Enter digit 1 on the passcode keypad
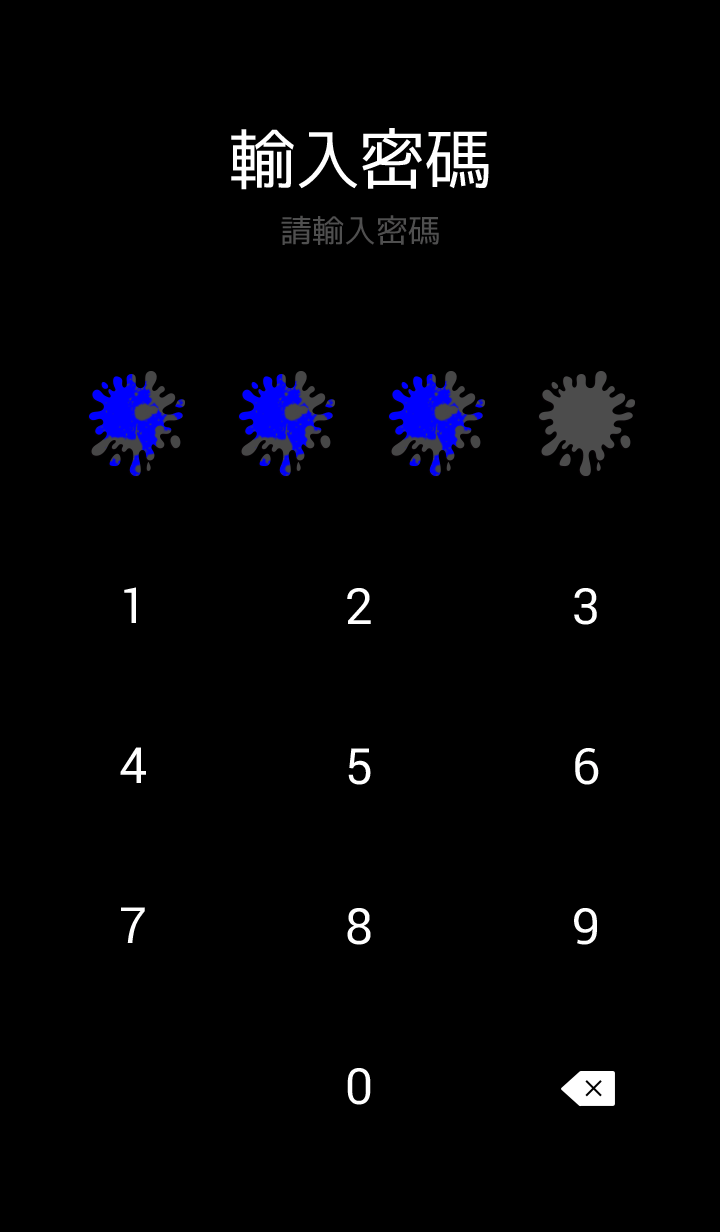Image resolution: width=720 pixels, height=1232 pixels. pyautogui.click(x=132, y=607)
